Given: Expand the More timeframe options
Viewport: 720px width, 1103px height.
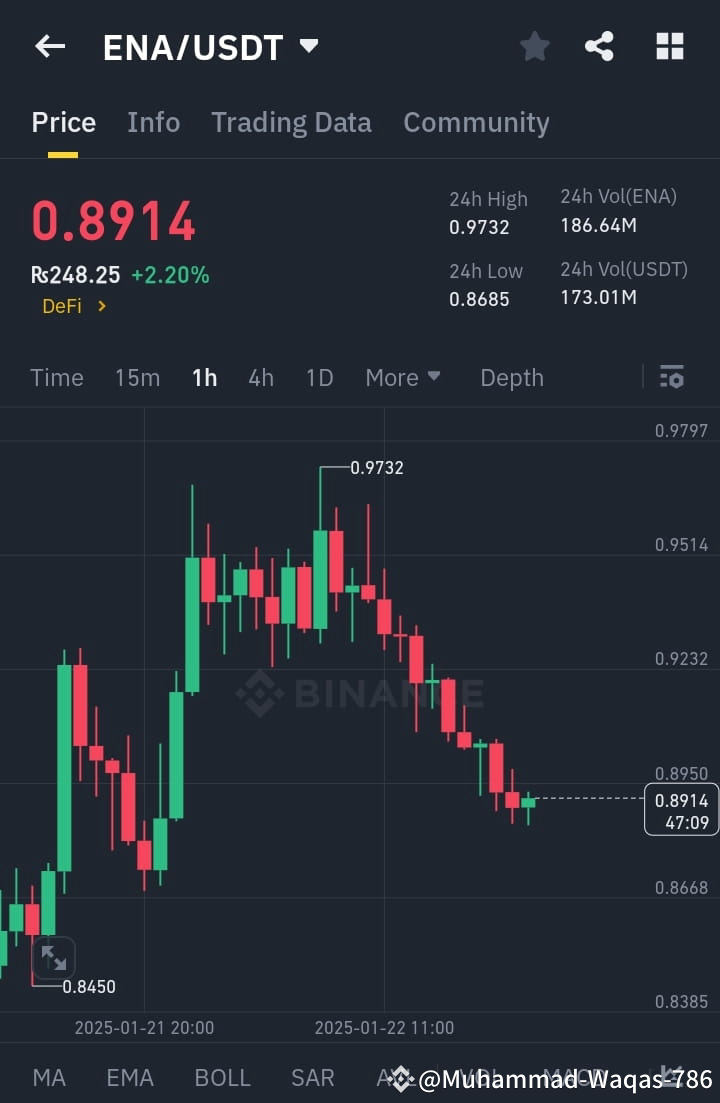Looking at the screenshot, I should (403, 378).
